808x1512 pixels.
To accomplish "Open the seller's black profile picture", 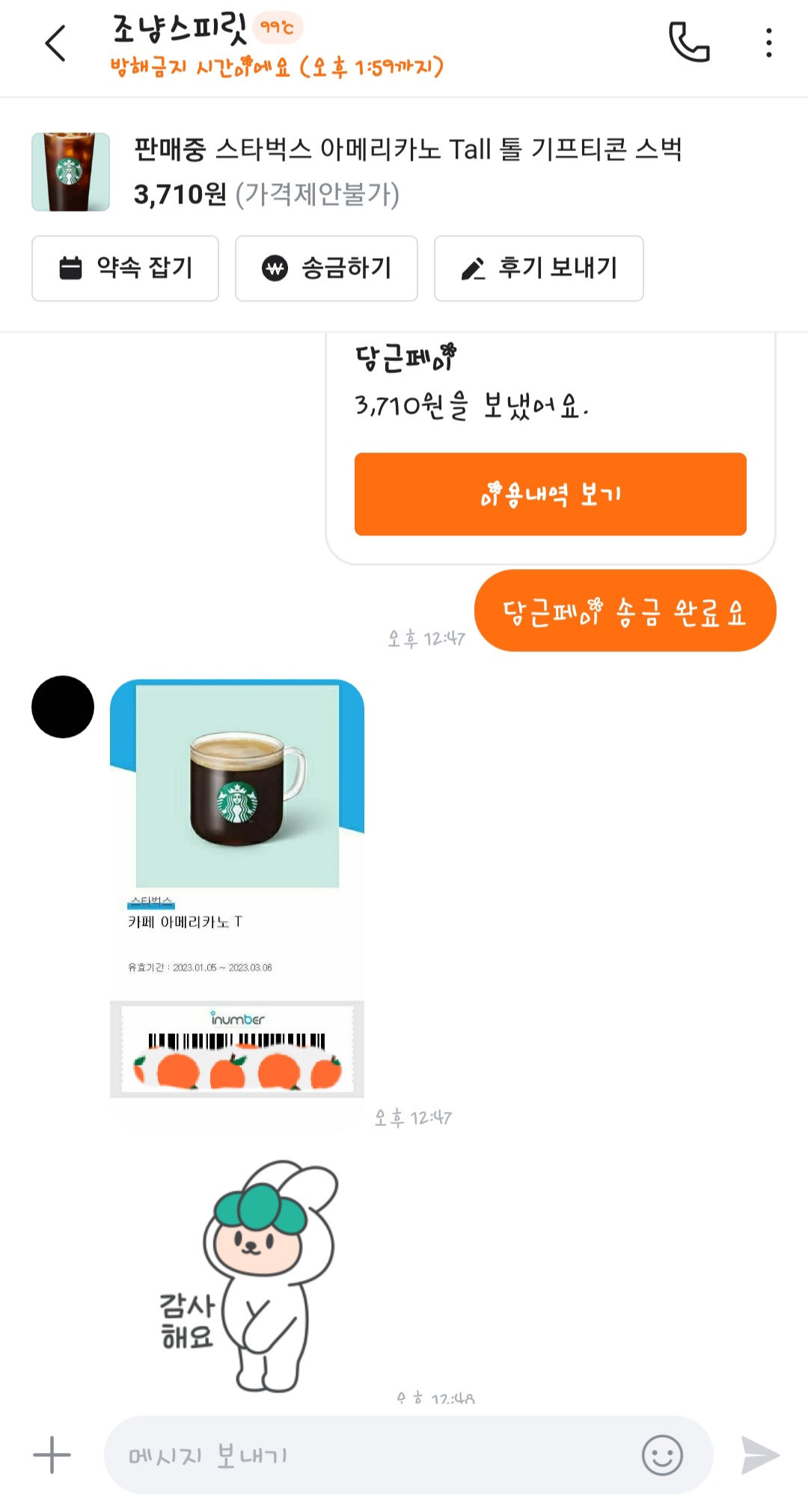I will [63, 707].
